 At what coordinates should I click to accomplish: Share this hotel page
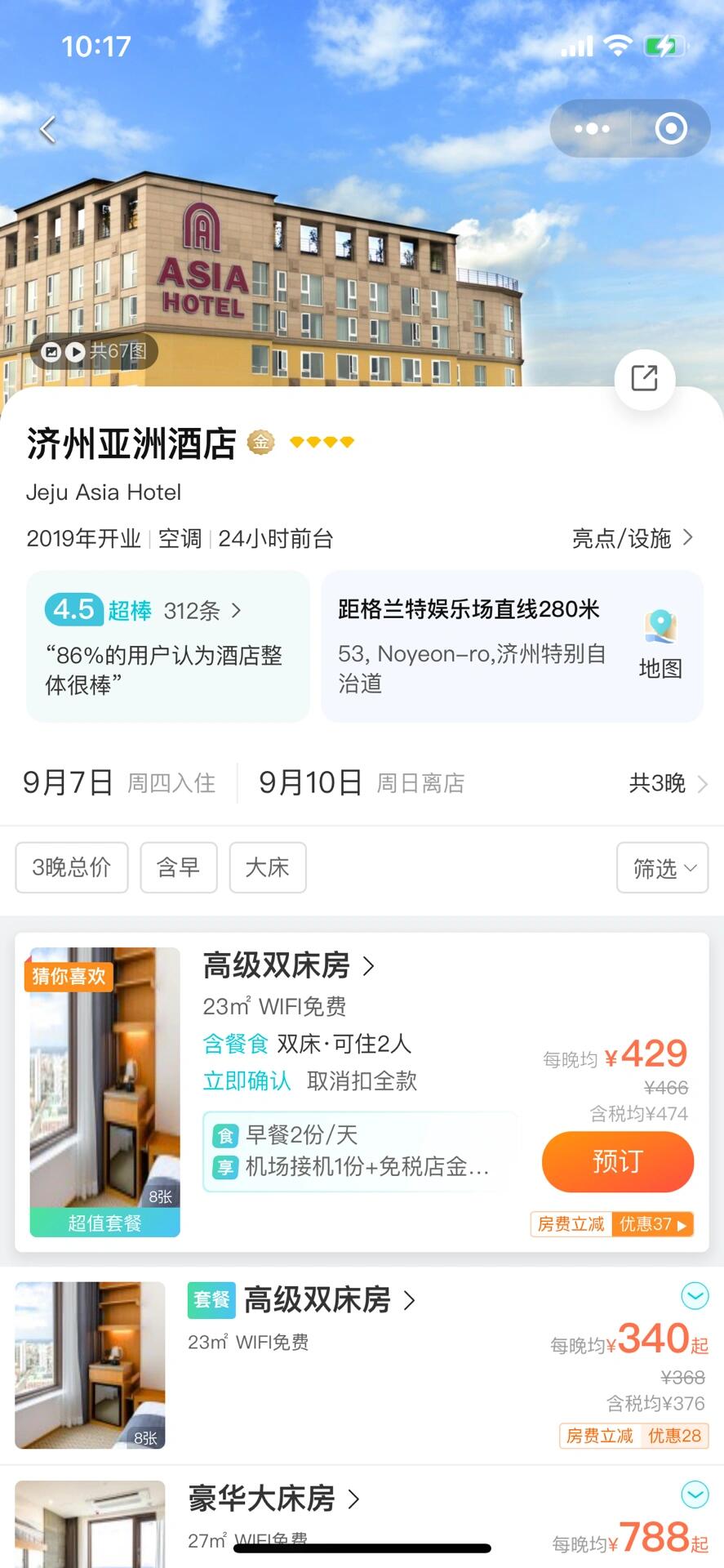644,379
